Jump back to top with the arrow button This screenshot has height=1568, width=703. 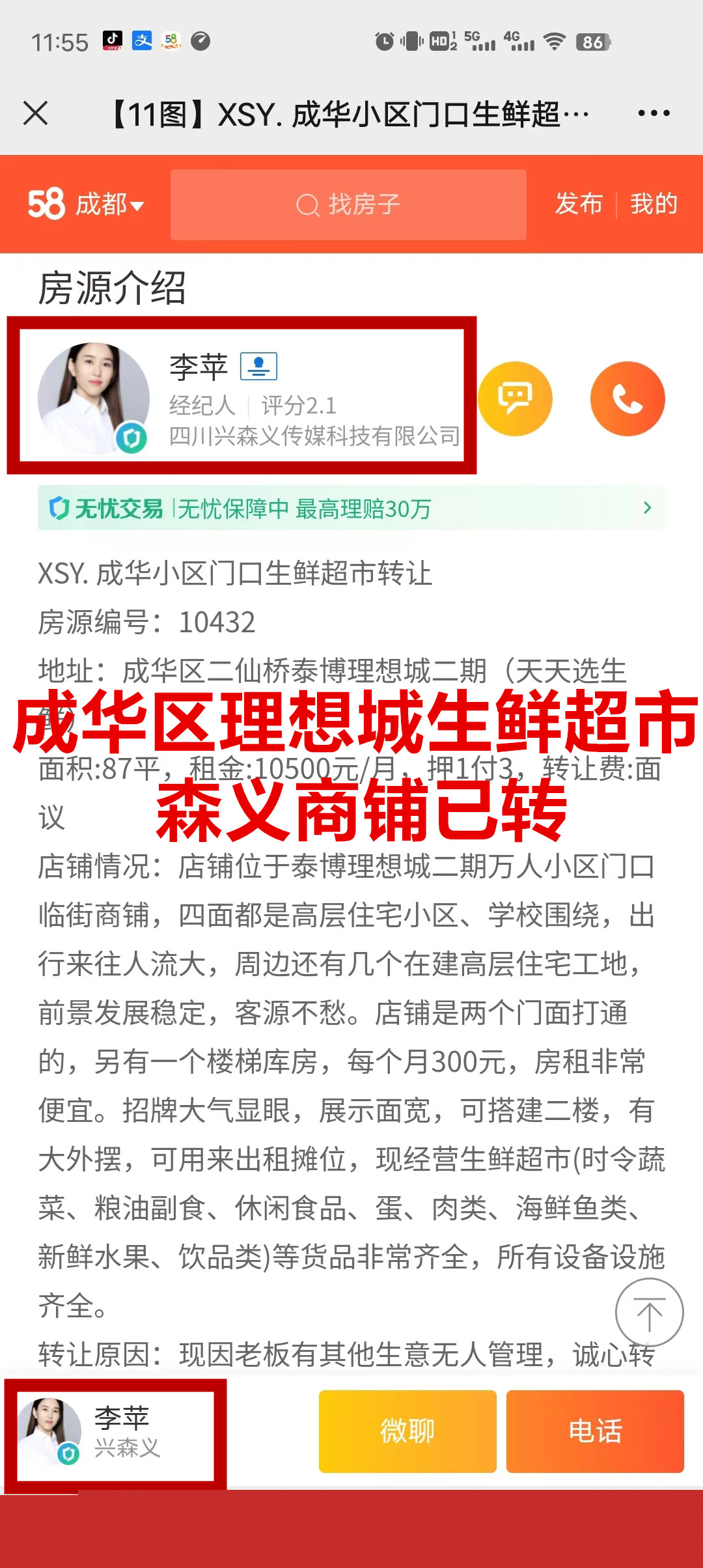649,1313
